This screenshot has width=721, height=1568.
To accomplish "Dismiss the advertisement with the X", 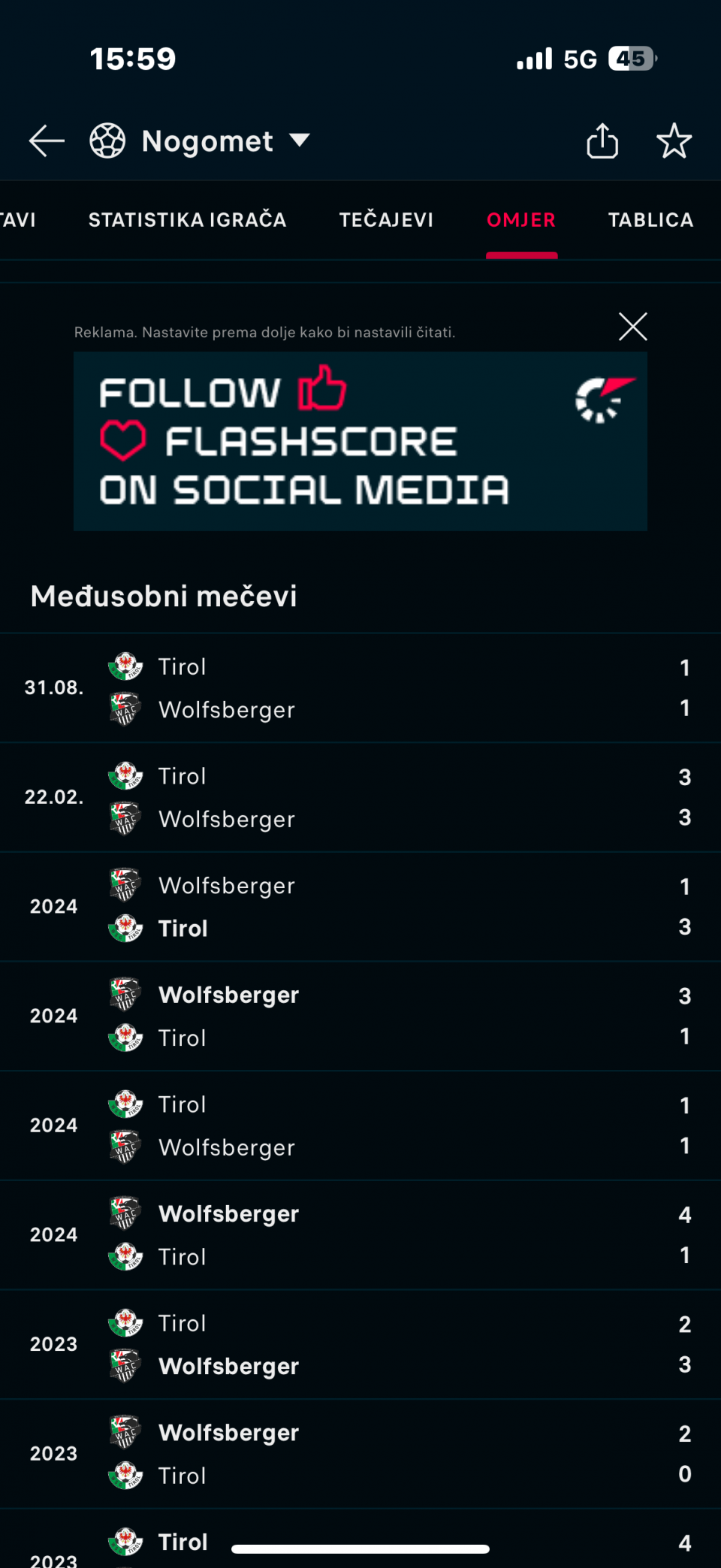I will click(632, 327).
